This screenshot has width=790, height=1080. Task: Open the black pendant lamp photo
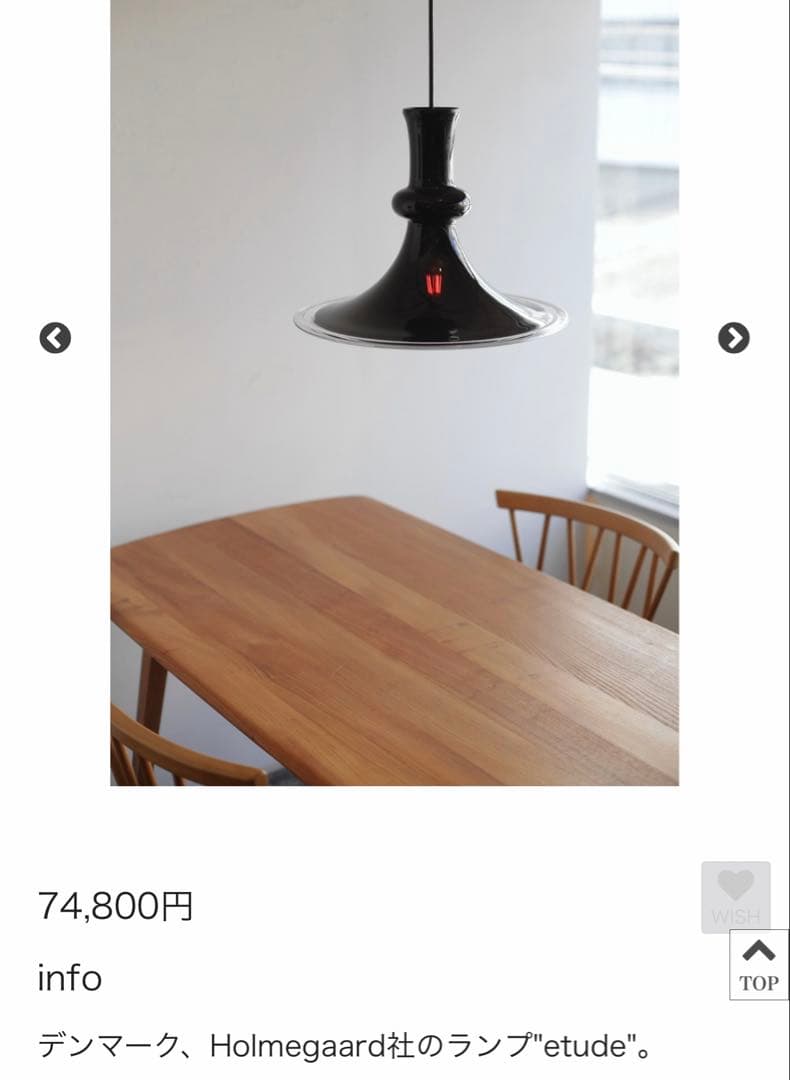(x=394, y=392)
